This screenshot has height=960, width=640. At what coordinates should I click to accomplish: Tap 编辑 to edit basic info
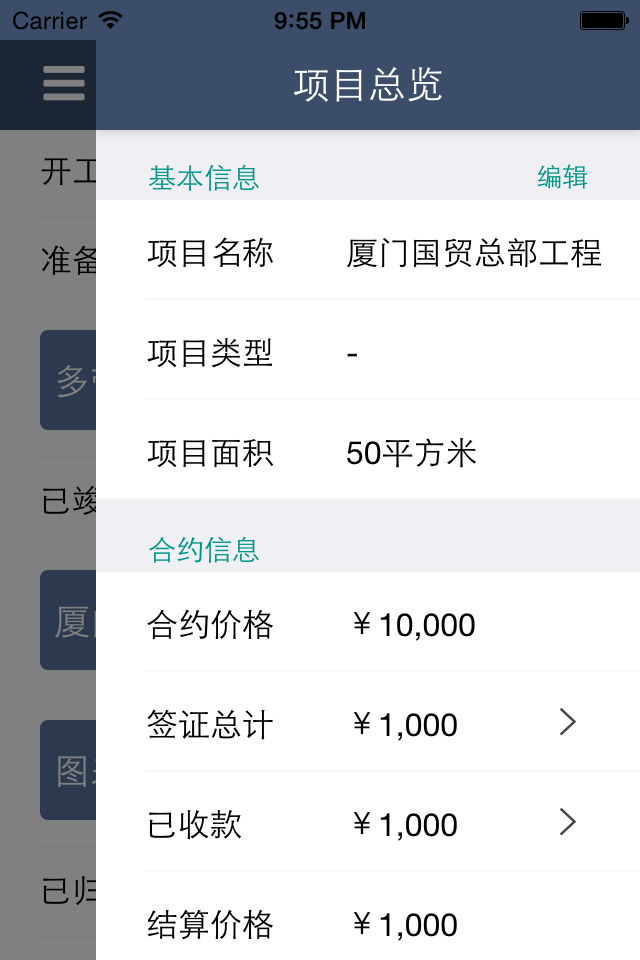(562, 178)
